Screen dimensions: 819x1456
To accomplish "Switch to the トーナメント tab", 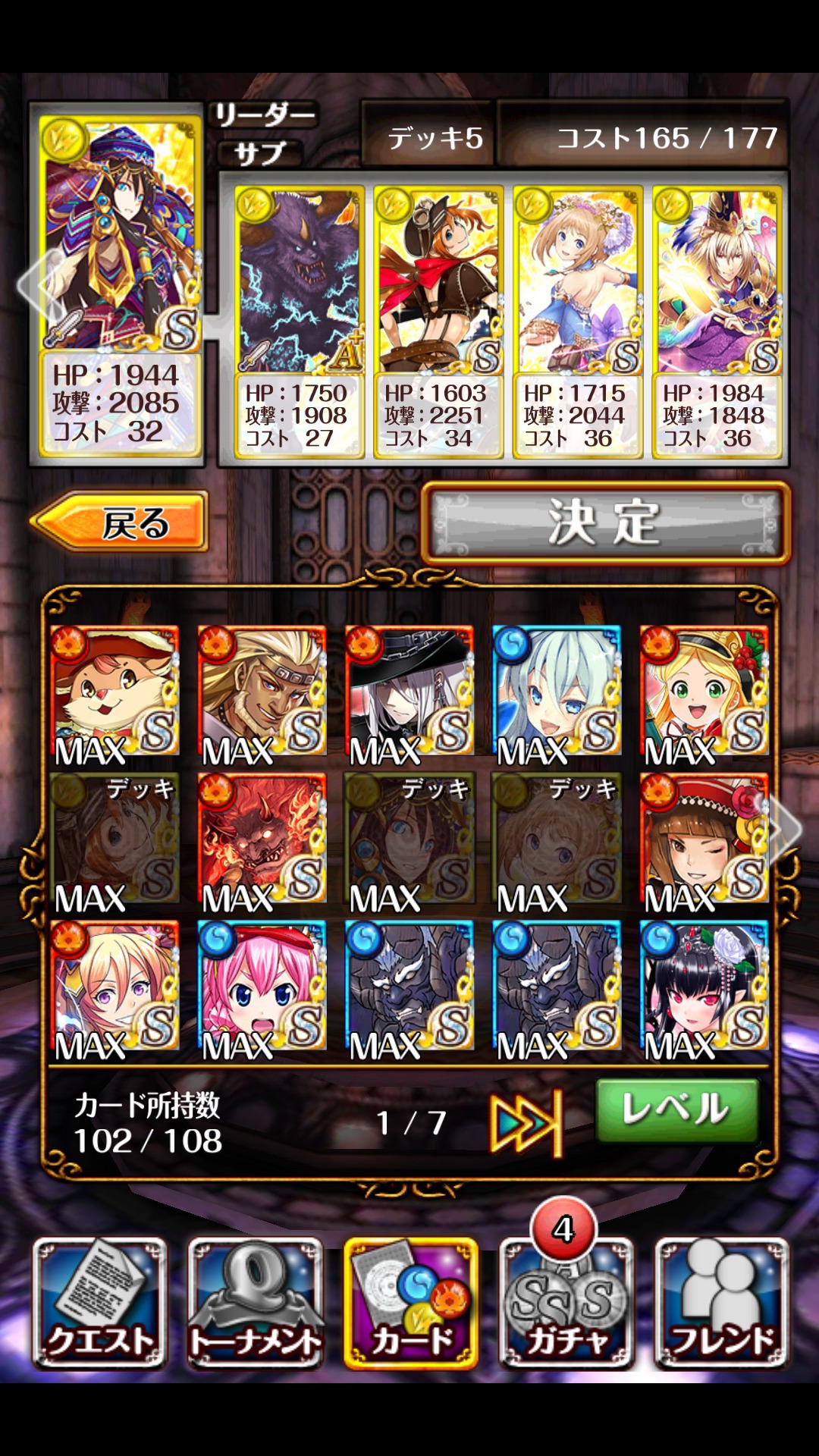I will tap(256, 1303).
